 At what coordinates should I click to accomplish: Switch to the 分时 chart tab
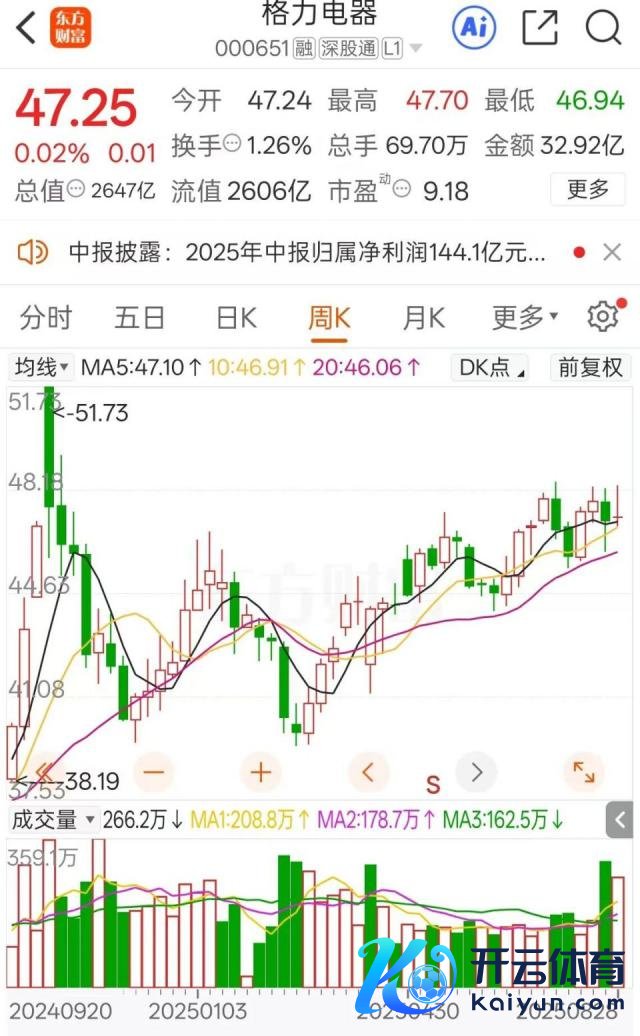[x=46, y=318]
